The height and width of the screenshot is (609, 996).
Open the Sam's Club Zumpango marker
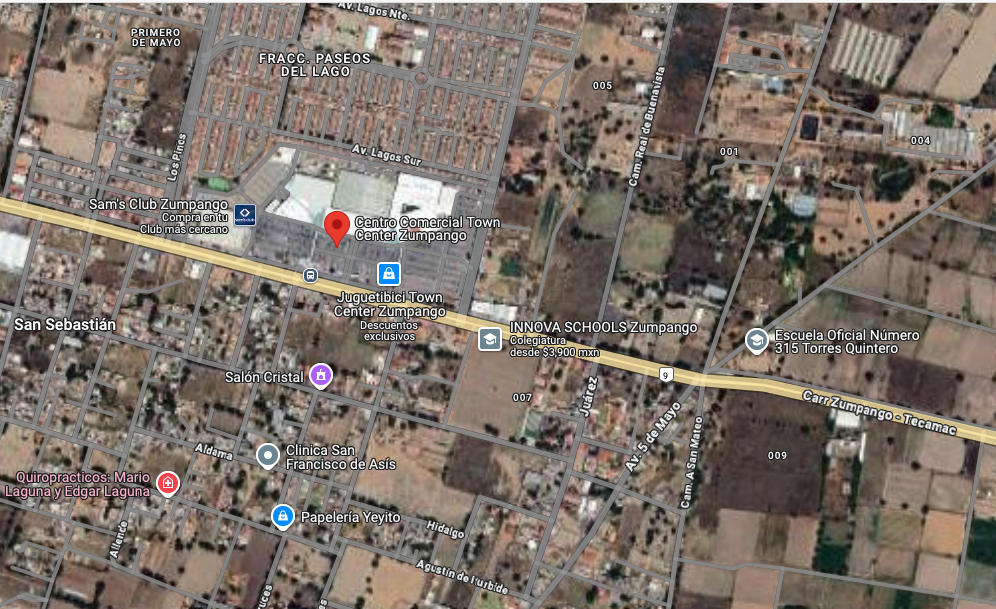pyautogui.click(x=245, y=212)
